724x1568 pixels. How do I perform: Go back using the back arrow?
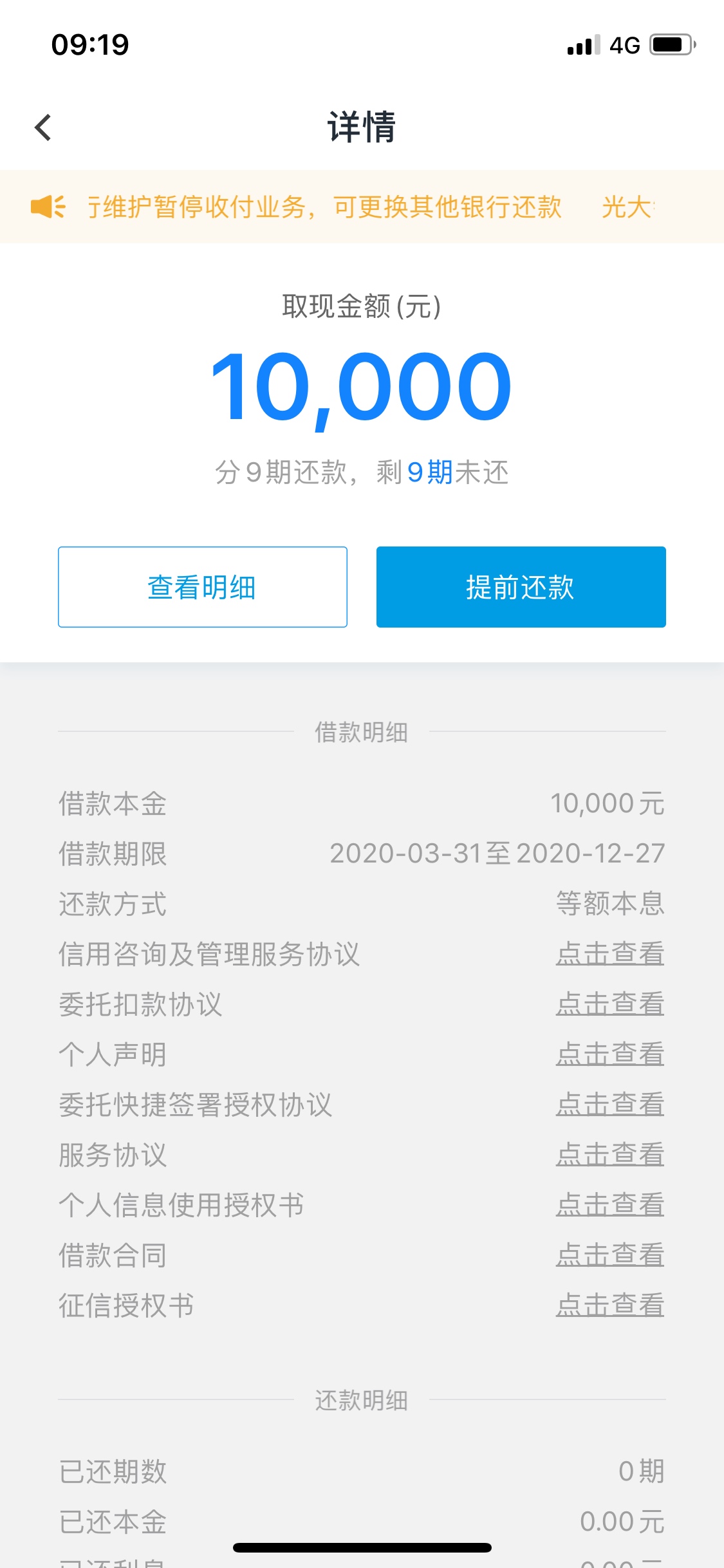point(43,127)
